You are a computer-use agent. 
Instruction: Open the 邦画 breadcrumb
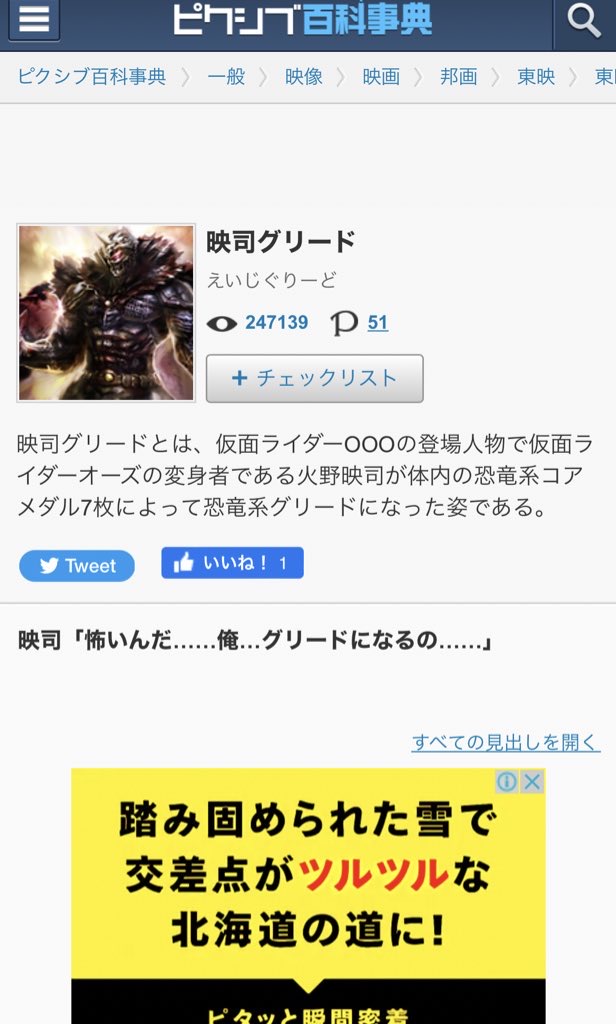459,77
